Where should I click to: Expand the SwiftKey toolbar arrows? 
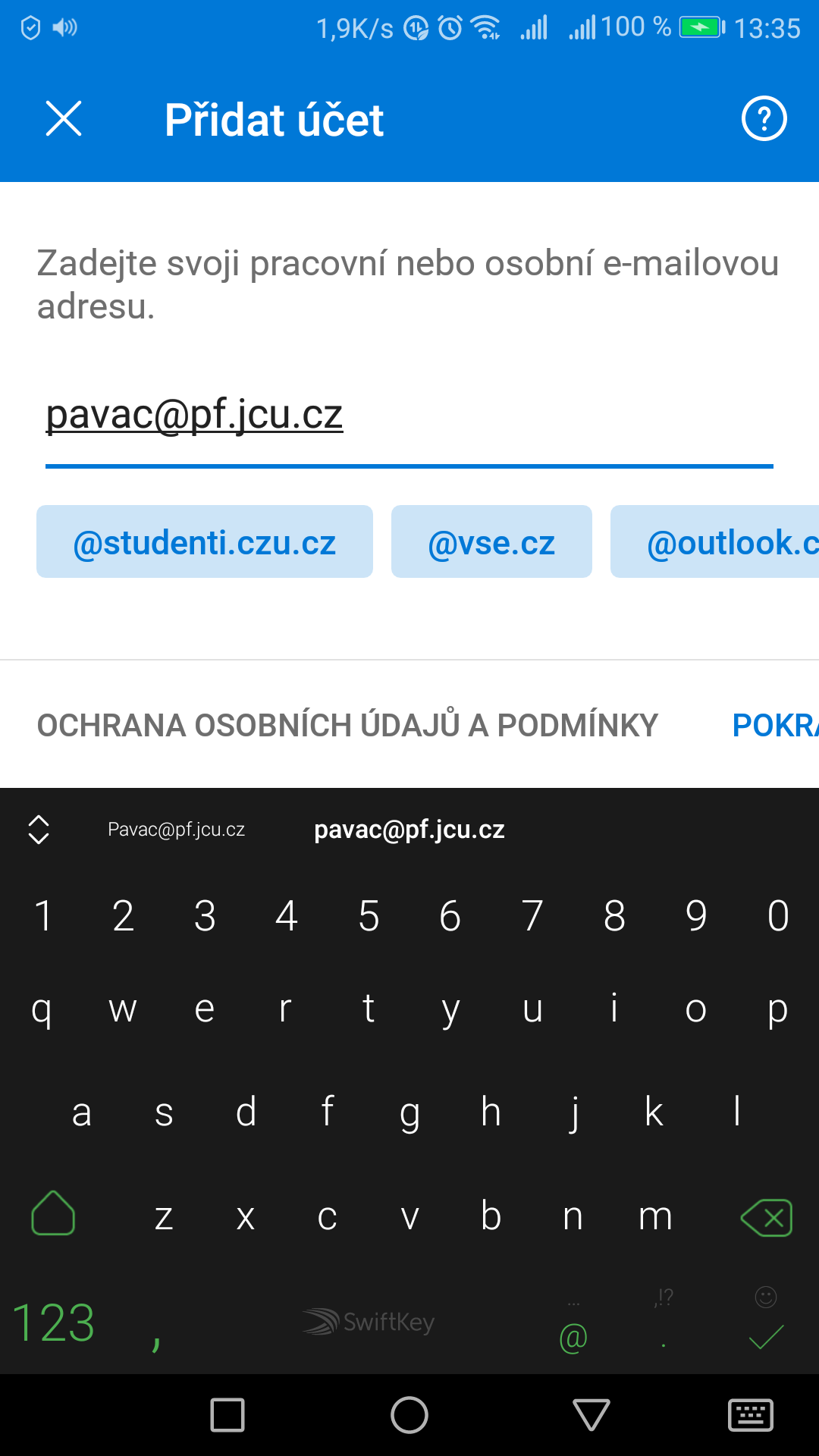tap(39, 830)
